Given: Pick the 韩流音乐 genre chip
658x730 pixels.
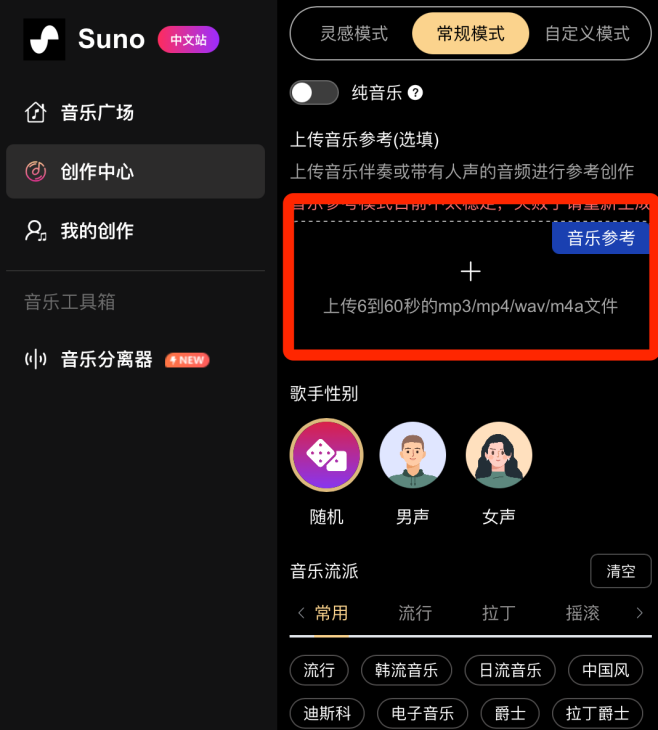Looking at the screenshot, I should coord(406,670).
